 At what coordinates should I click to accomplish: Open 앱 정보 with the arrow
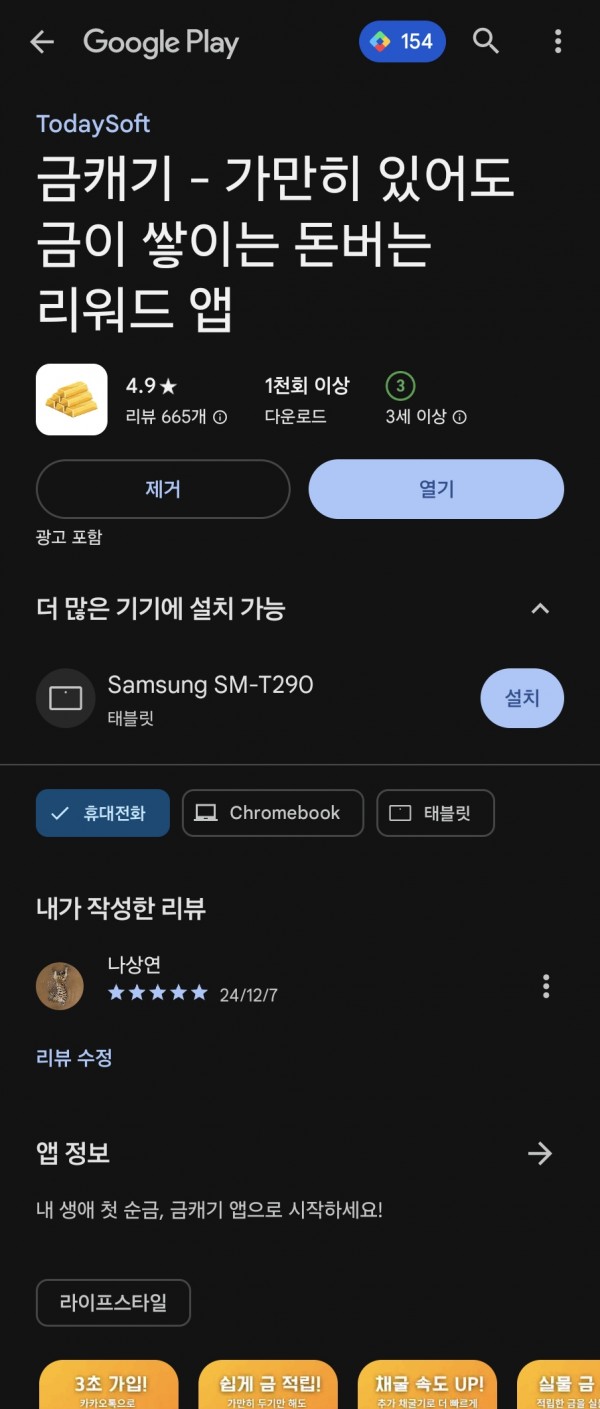click(540, 1154)
